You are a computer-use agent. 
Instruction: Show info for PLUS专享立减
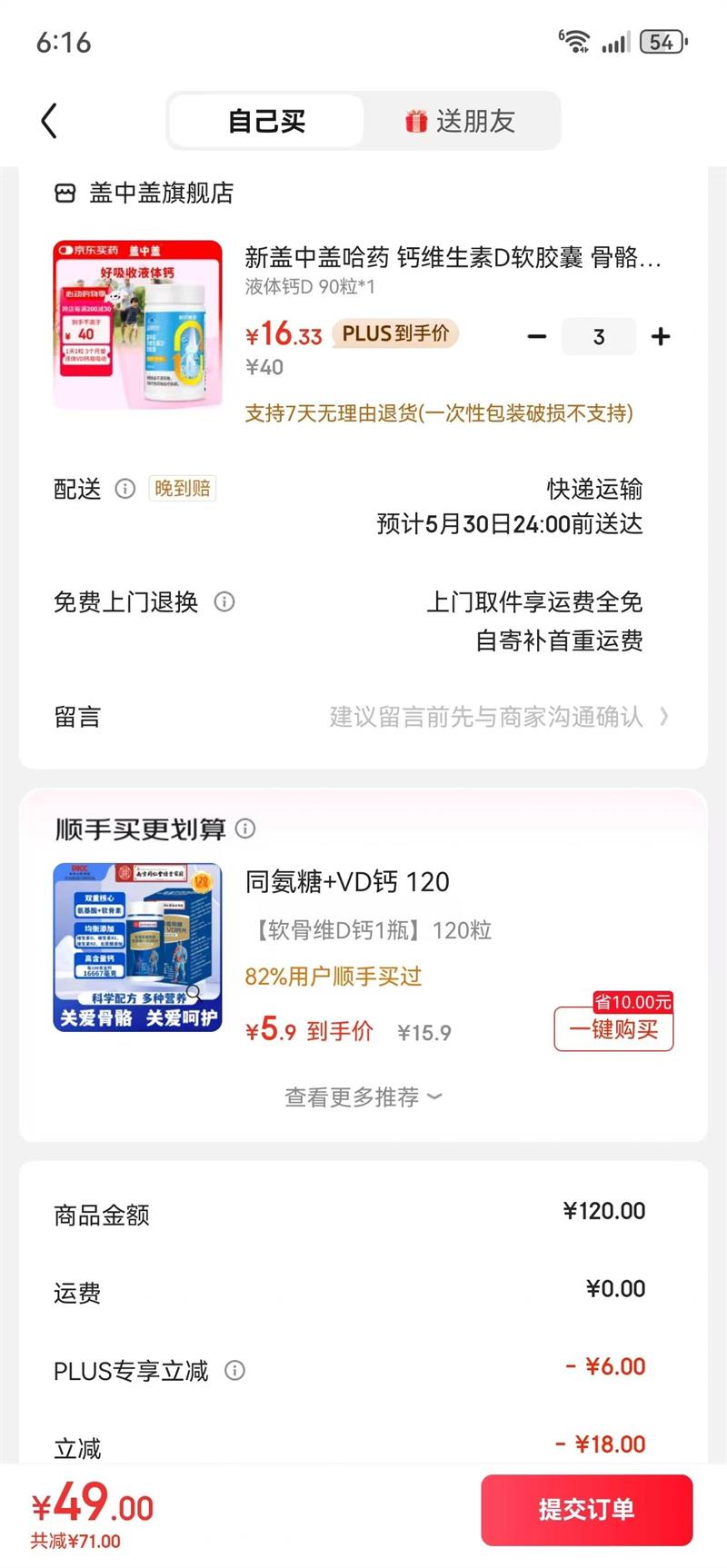click(x=234, y=1370)
